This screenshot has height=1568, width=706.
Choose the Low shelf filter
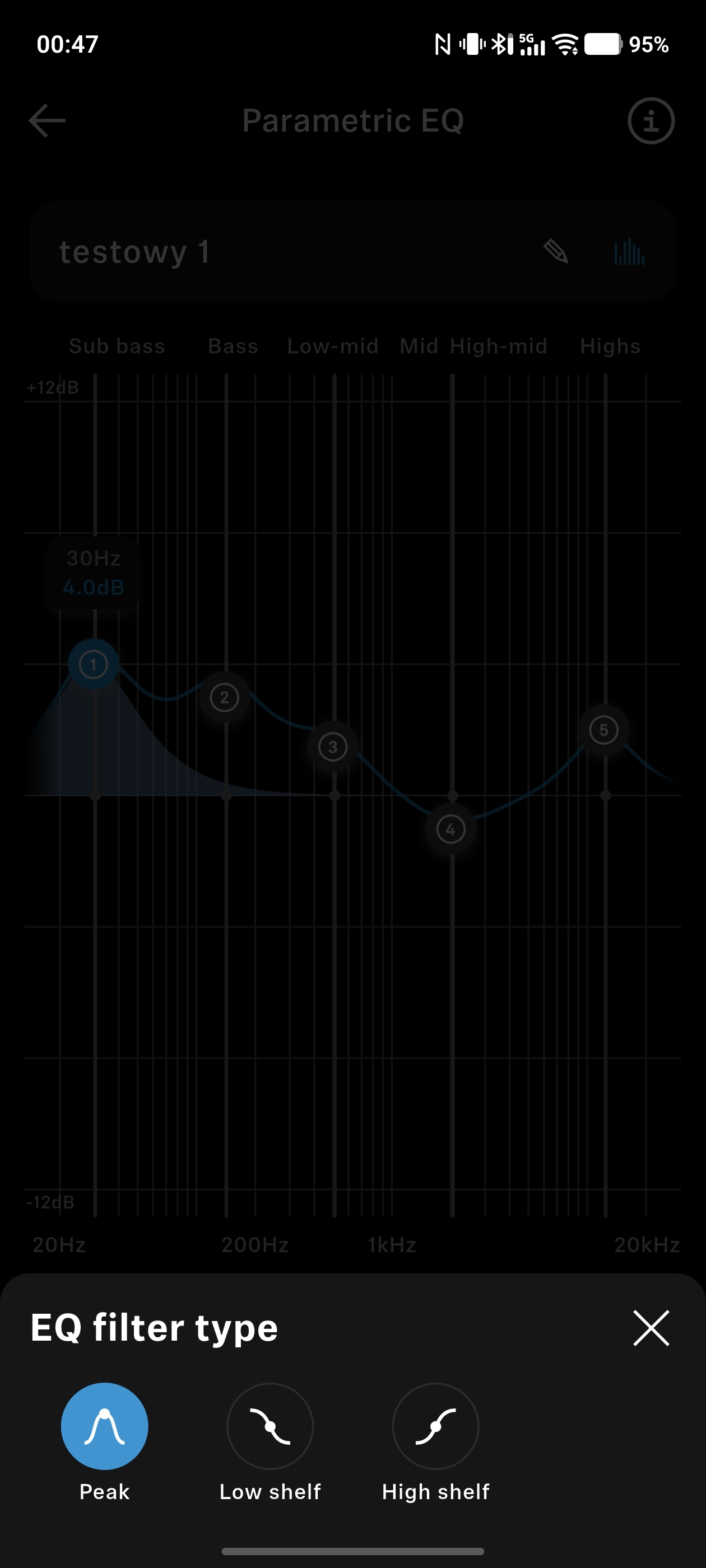coord(270,1426)
